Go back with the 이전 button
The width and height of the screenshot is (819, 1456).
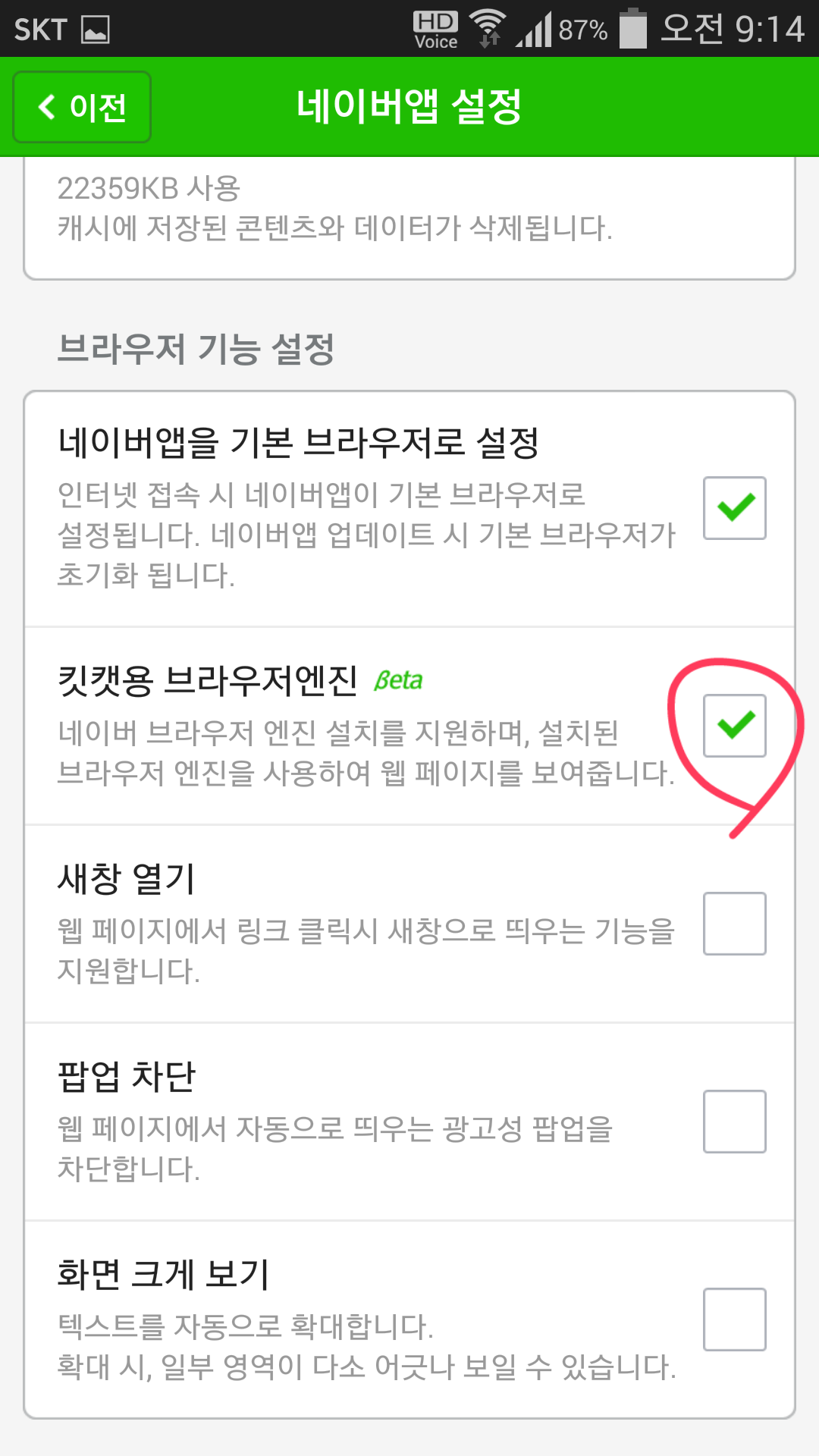tap(82, 107)
